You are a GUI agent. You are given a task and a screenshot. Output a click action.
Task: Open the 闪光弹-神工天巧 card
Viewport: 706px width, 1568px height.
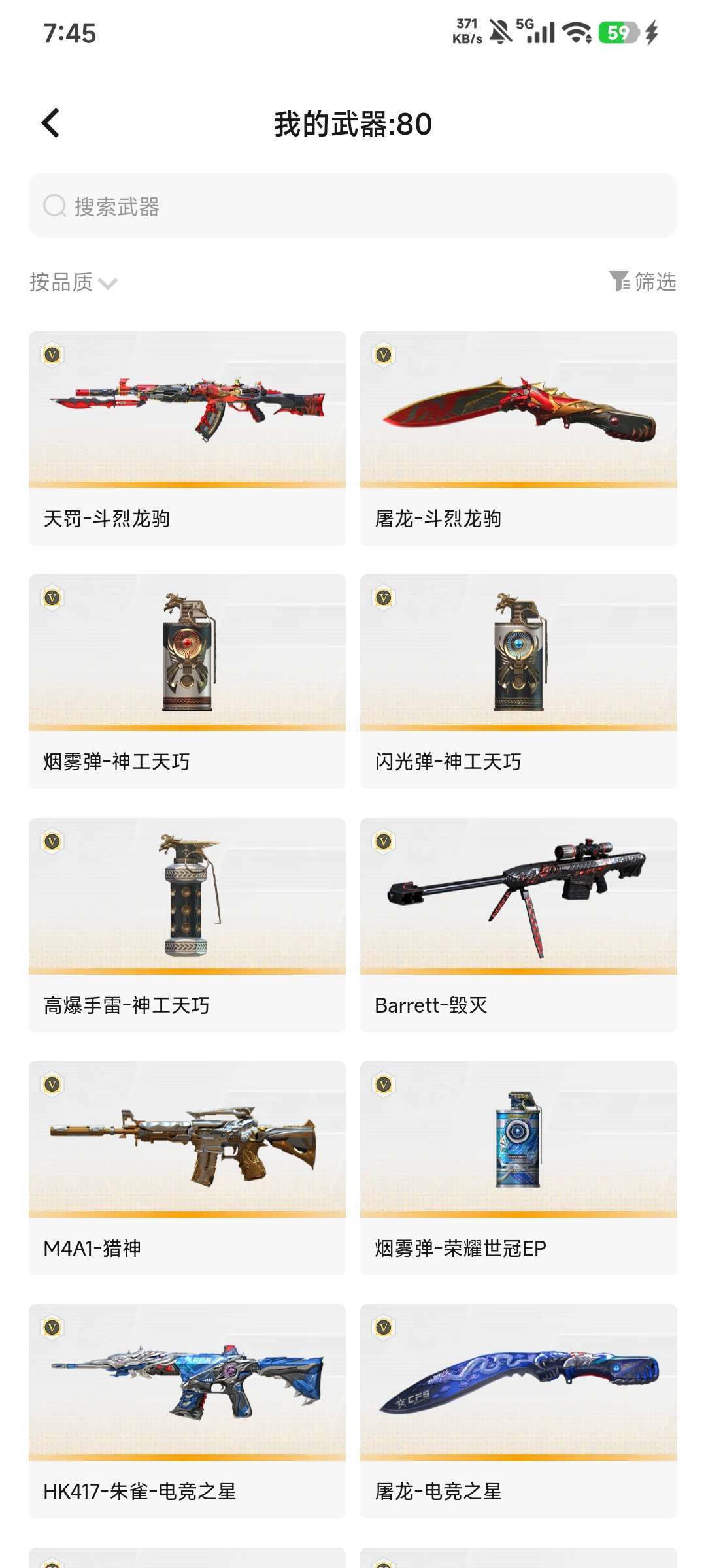[x=518, y=681]
